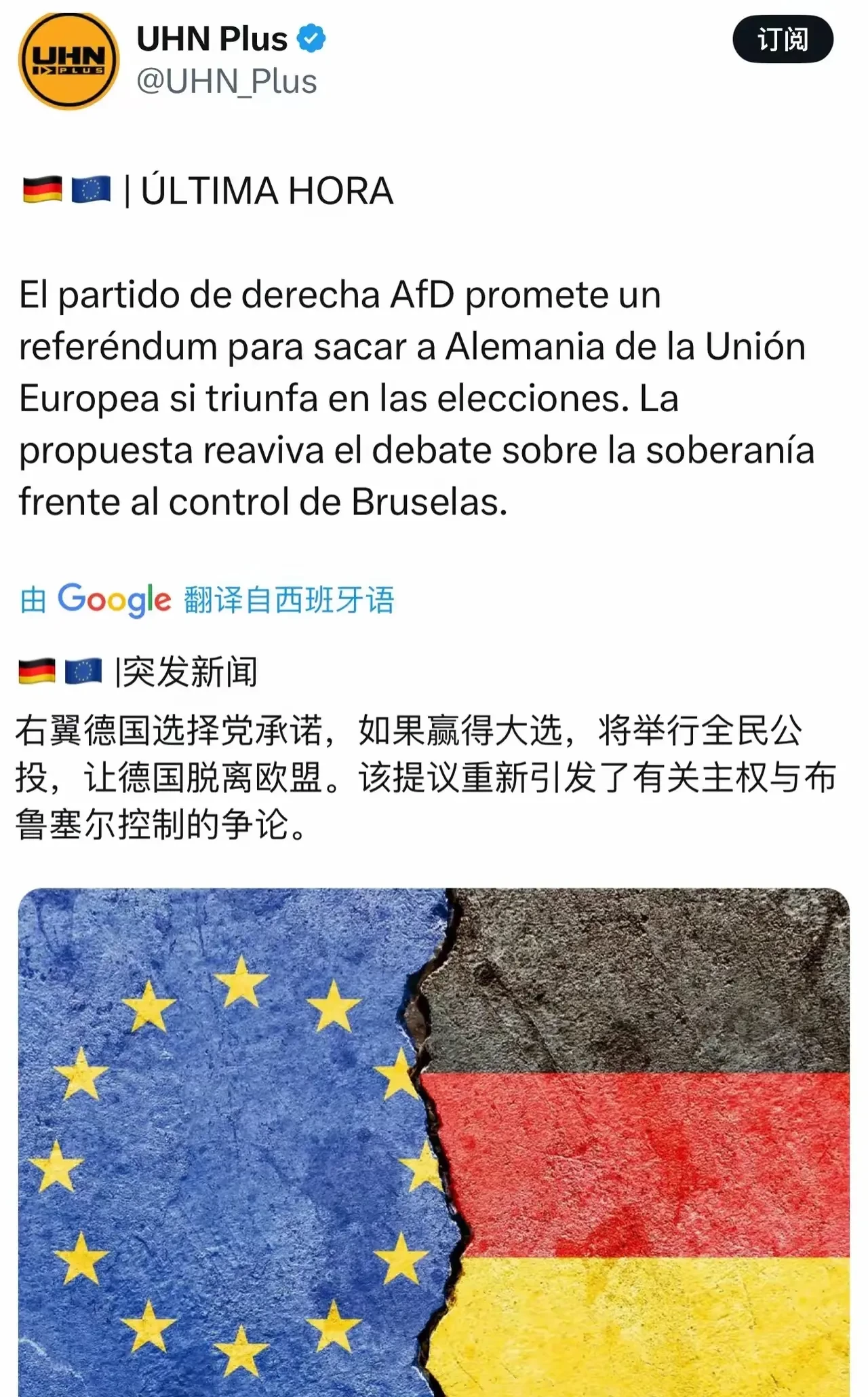Click the blue verified checkmark badge
Viewport: 868px width, 1397px height.
(x=311, y=39)
